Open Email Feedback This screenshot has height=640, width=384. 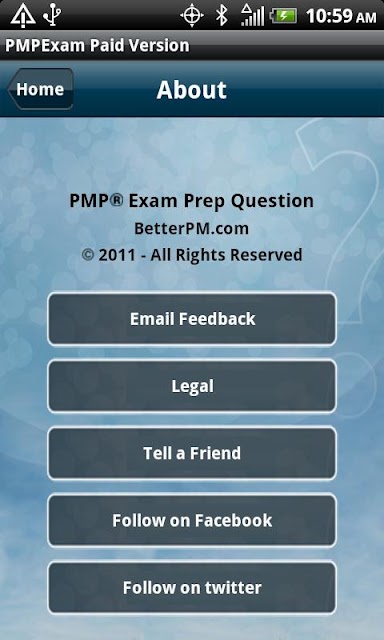[x=192, y=319]
